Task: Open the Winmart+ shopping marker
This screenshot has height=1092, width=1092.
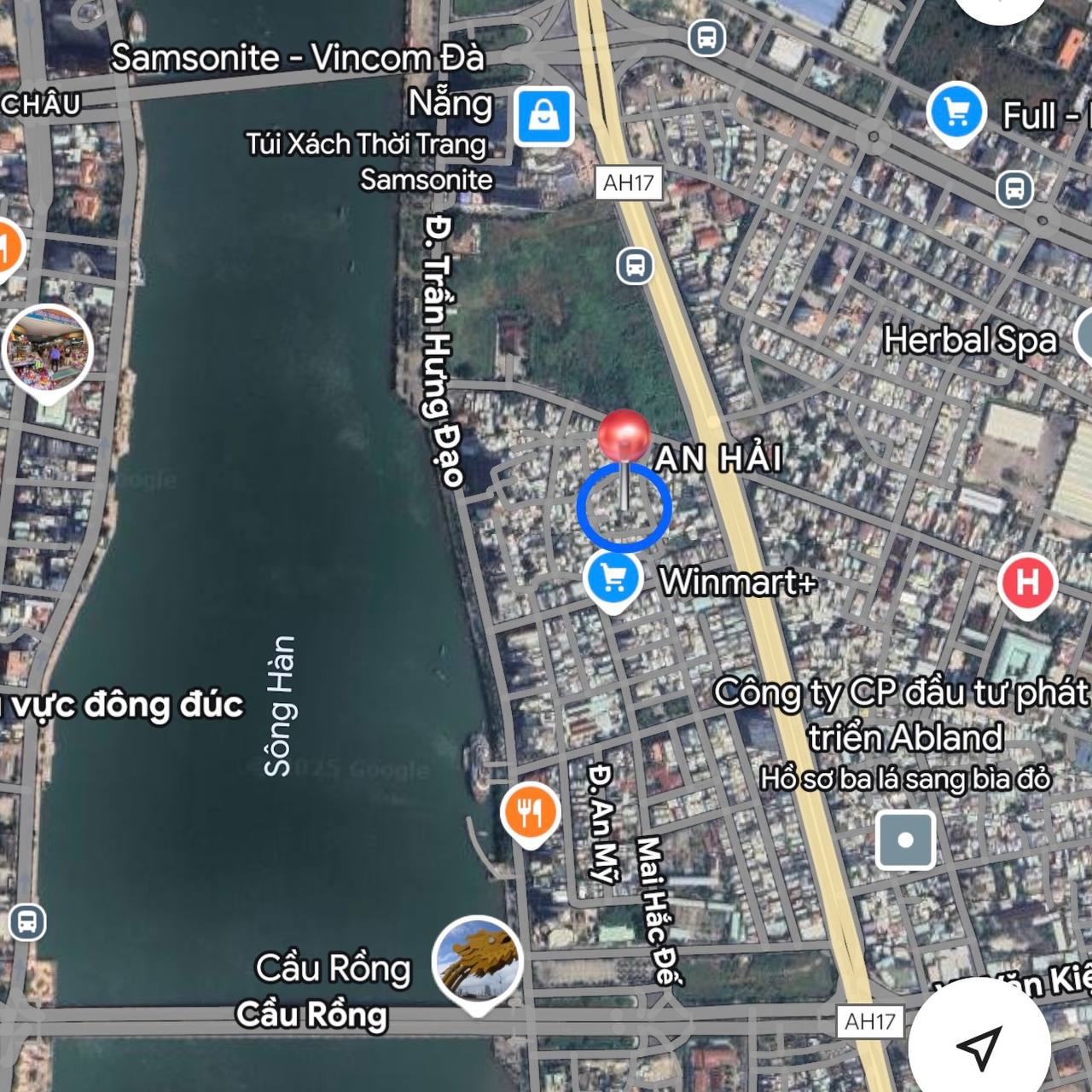Action: coord(613,579)
